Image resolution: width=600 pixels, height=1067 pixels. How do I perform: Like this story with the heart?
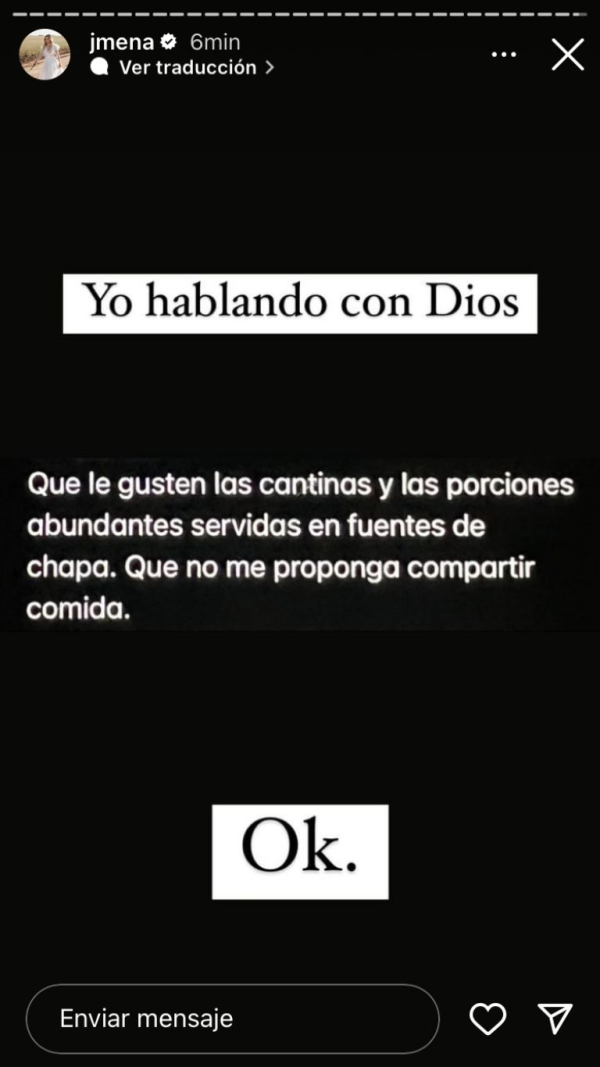click(x=487, y=1018)
